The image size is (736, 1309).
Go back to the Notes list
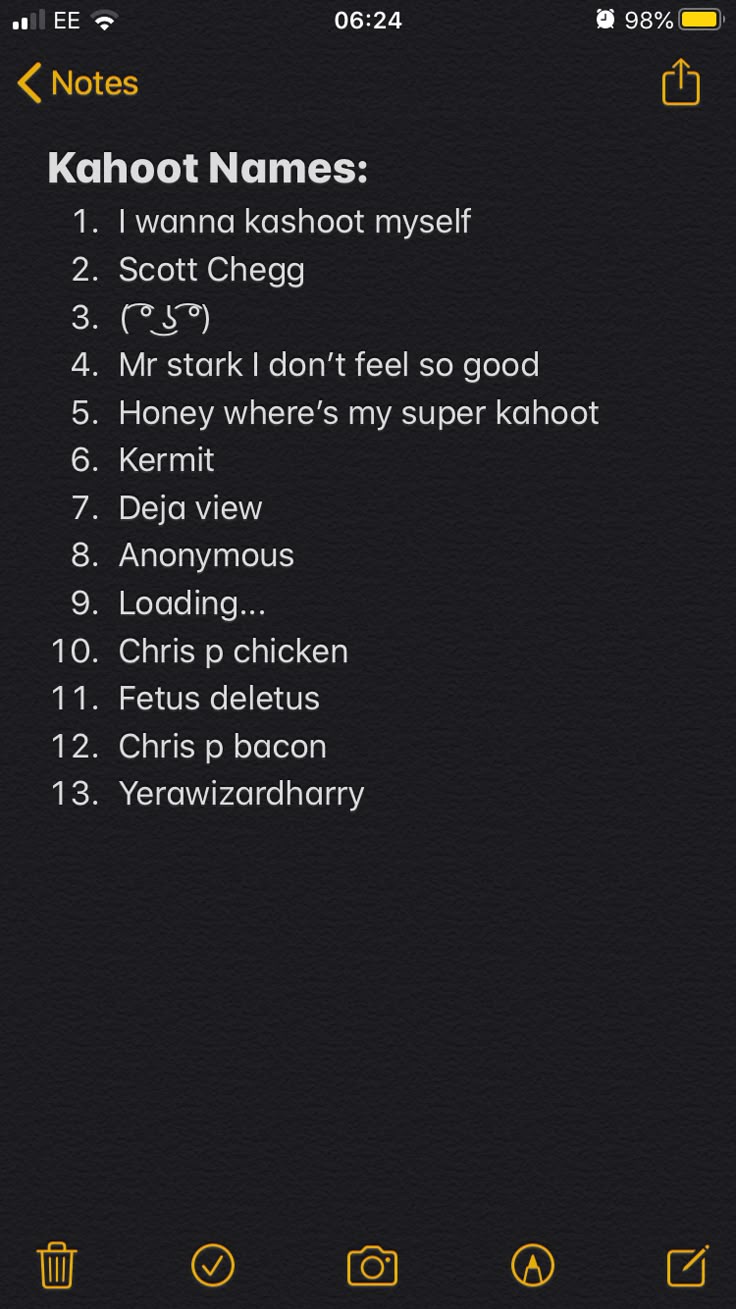tap(78, 83)
